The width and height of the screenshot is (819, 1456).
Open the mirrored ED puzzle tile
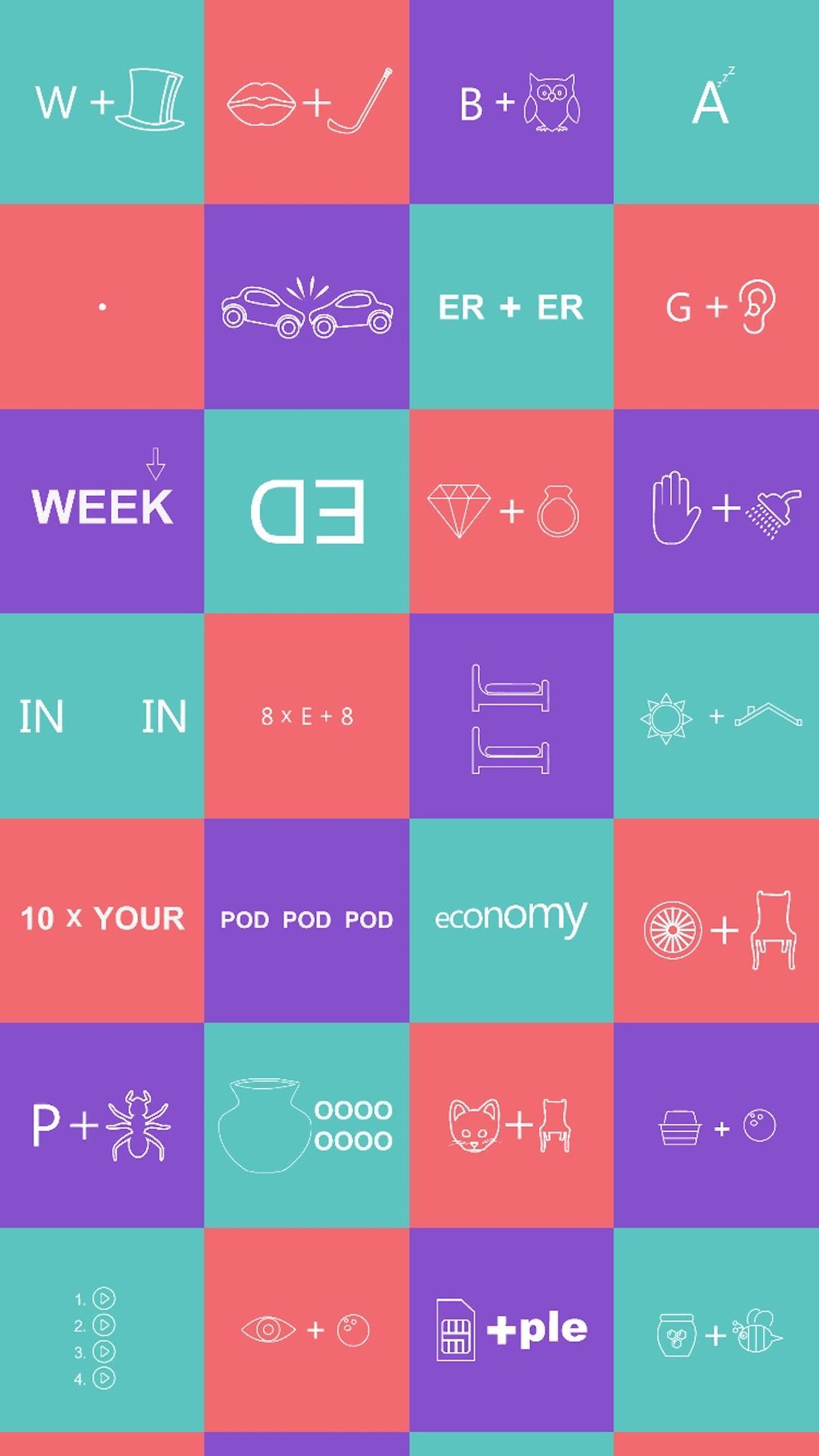[307, 511]
